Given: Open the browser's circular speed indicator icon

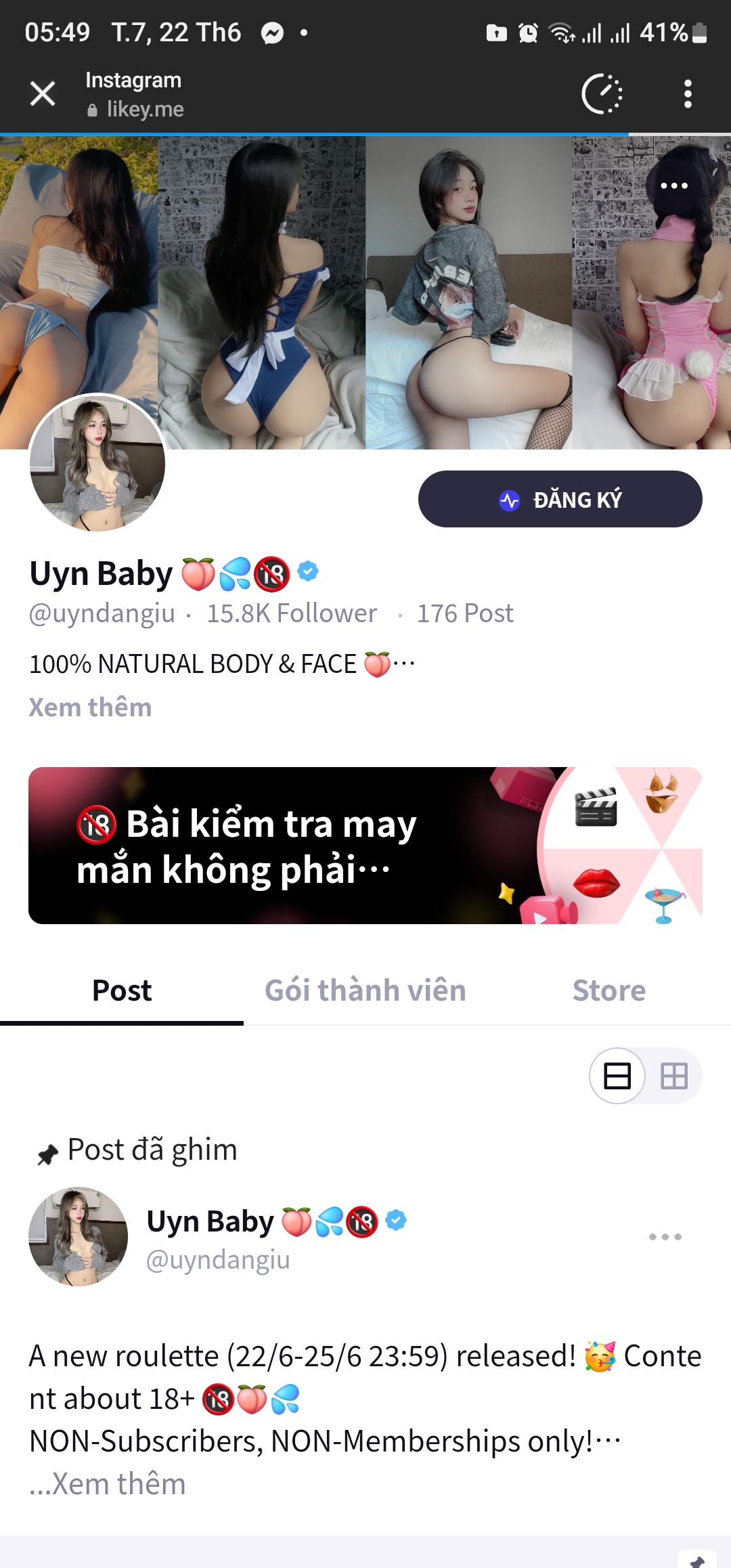Looking at the screenshot, I should pyautogui.click(x=602, y=94).
